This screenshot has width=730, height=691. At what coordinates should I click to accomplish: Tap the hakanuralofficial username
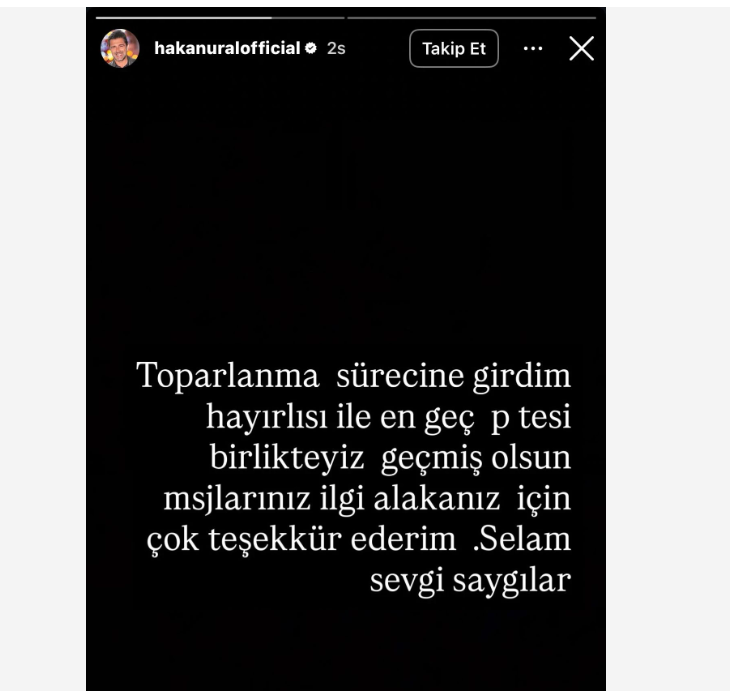(x=227, y=48)
